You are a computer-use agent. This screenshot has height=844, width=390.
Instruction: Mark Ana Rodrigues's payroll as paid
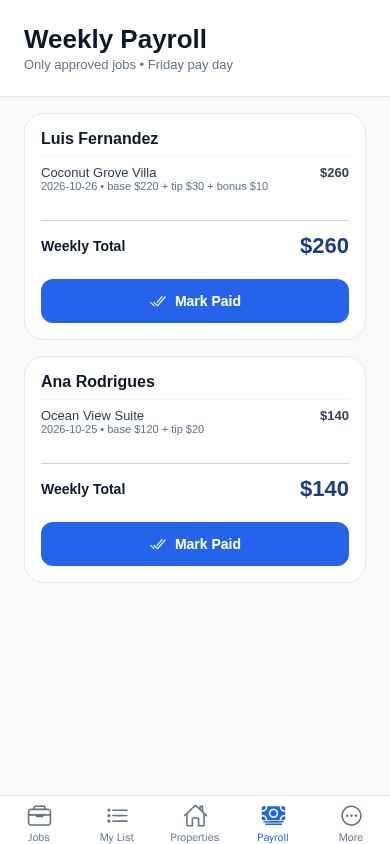[x=195, y=544]
